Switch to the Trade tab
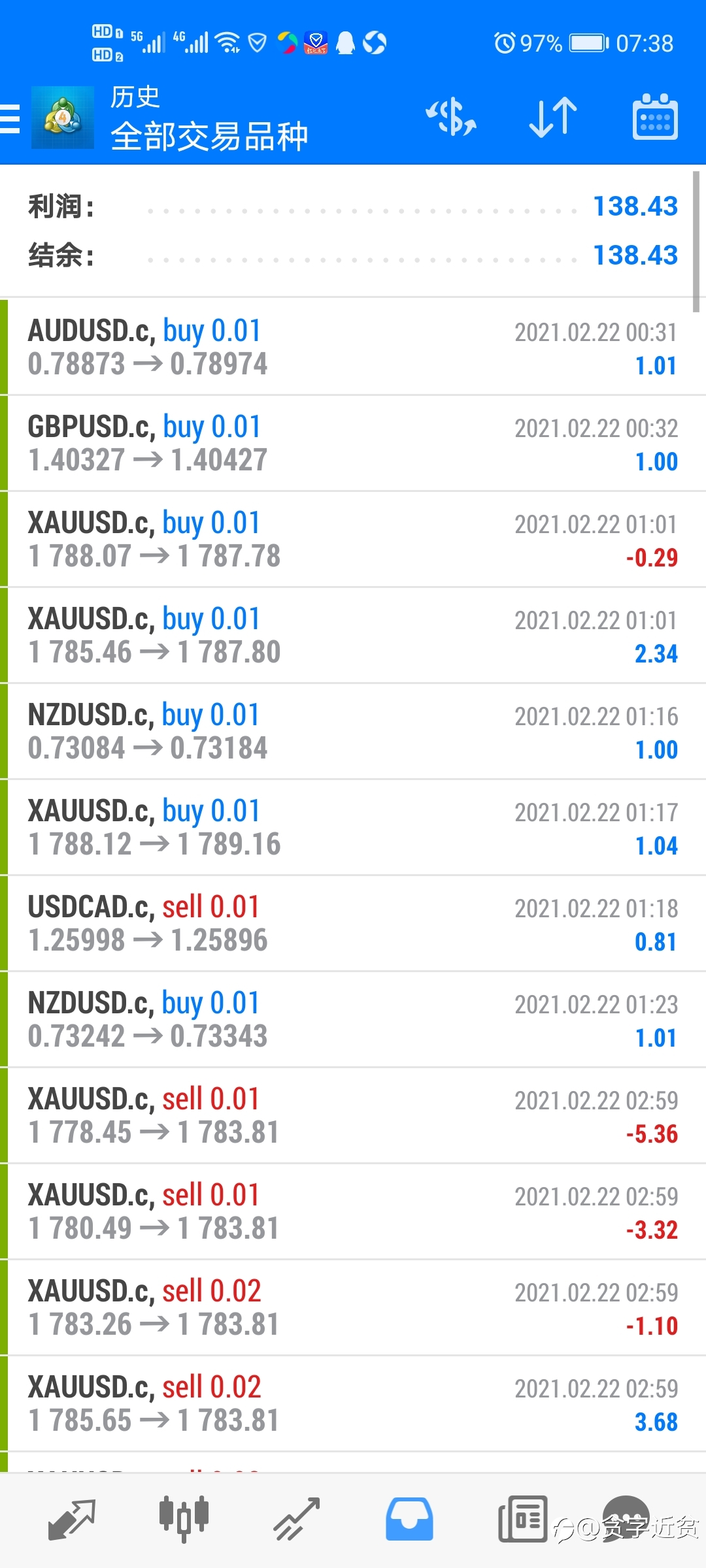Viewport: 706px width, 1568px height. click(x=296, y=1520)
